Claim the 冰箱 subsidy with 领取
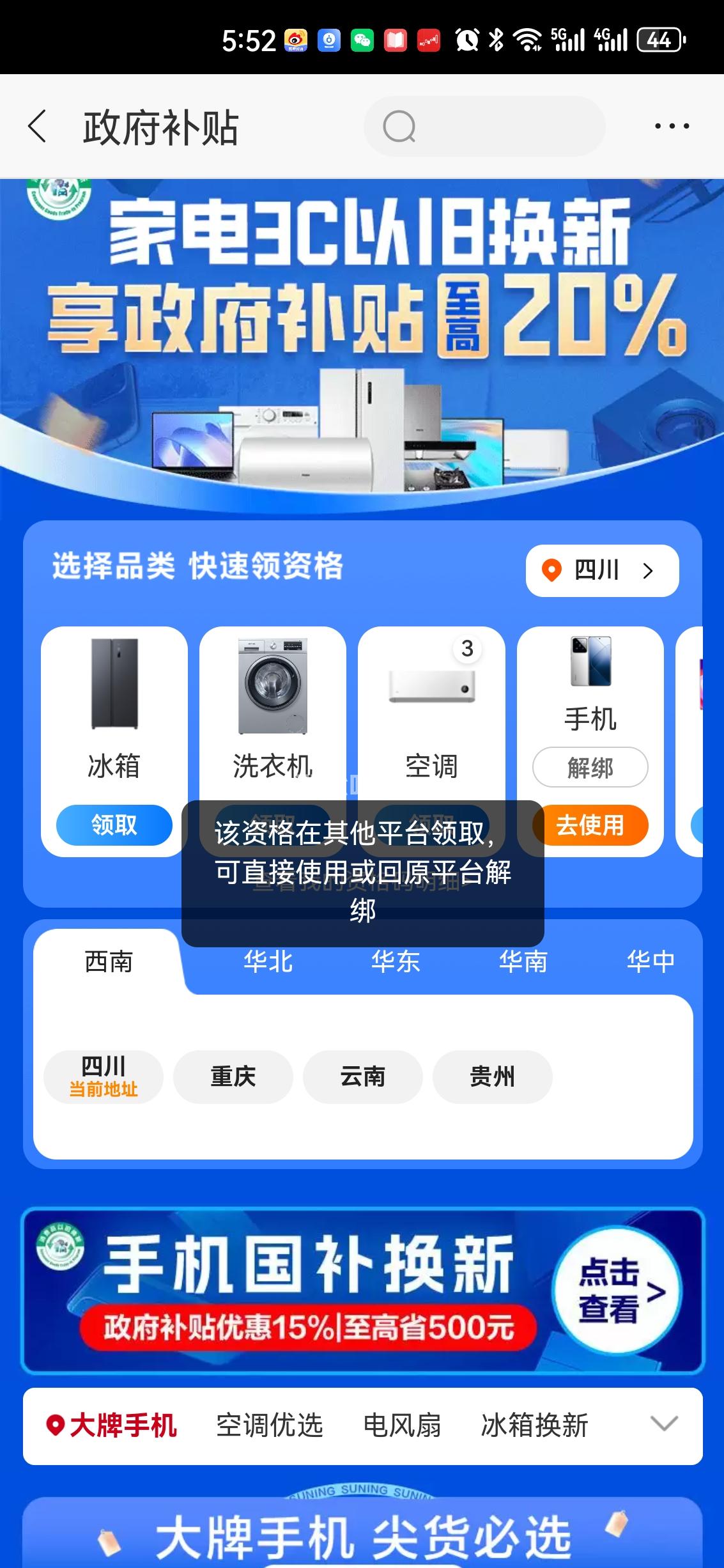This screenshot has height=1568, width=724. click(x=114, y=825)
